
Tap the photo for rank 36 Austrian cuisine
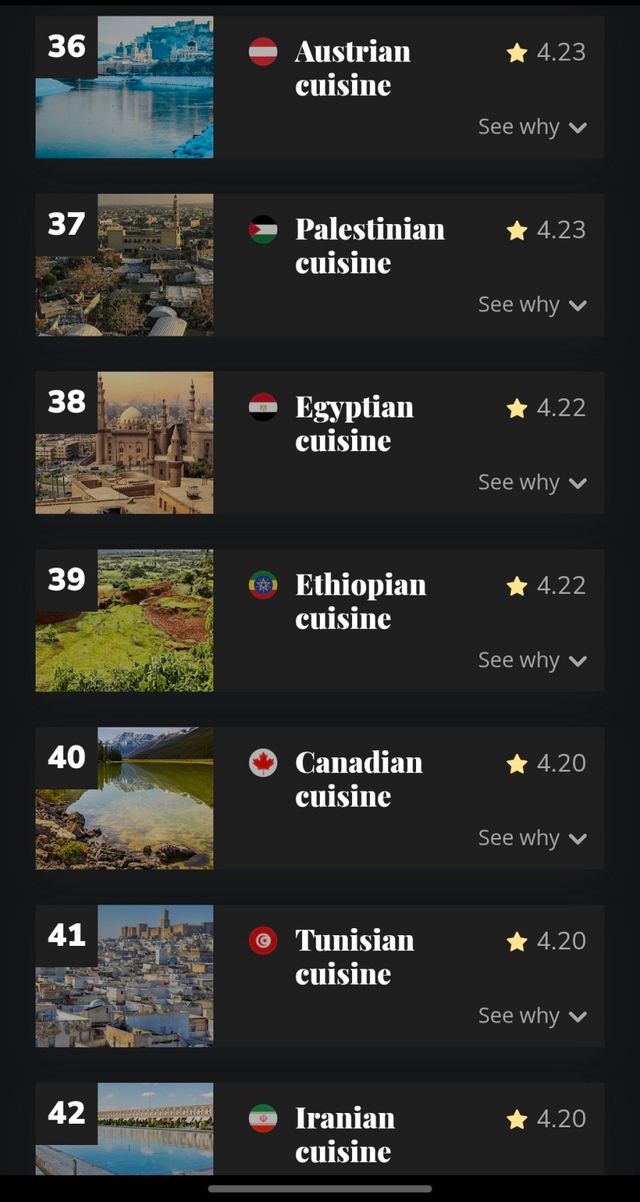coord(124,87)
